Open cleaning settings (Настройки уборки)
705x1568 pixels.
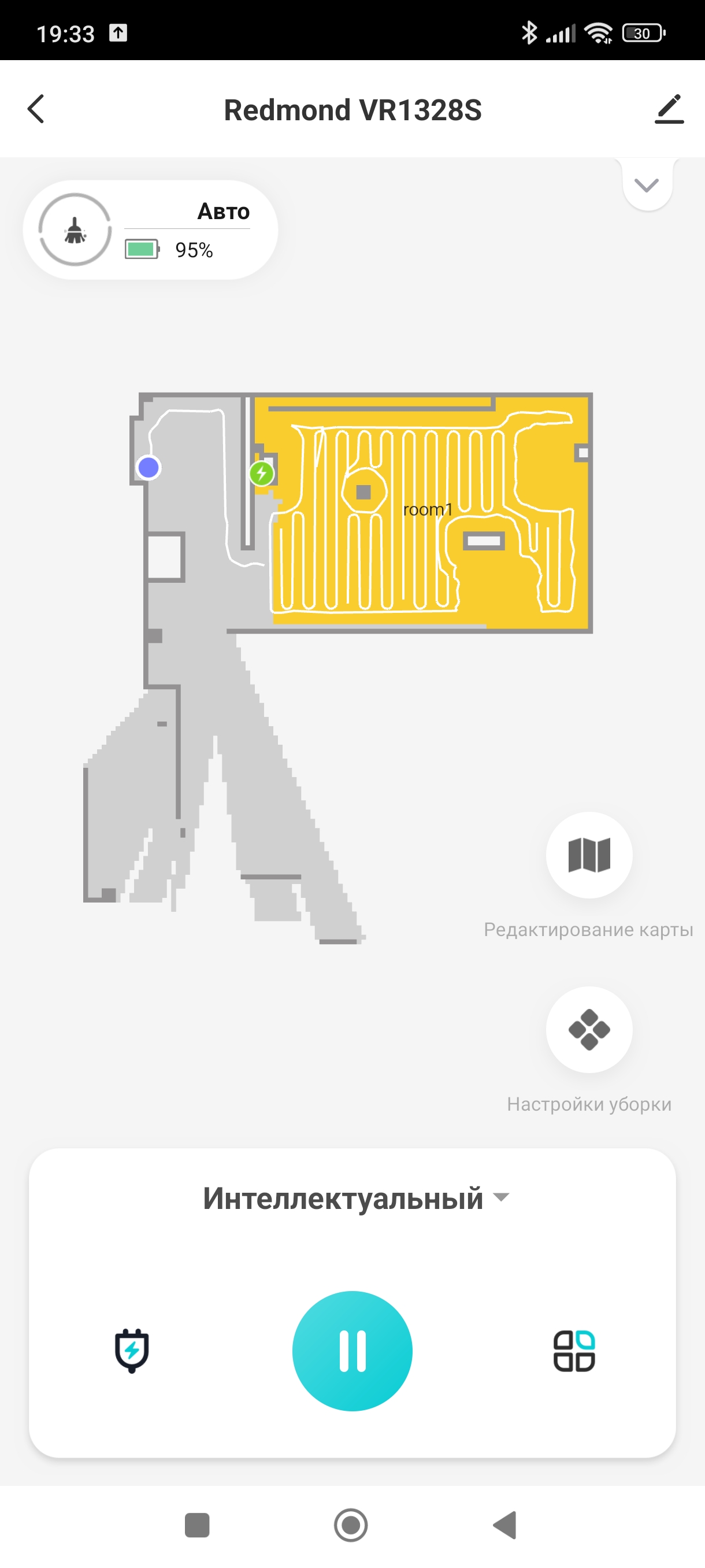[x=589, y=1029]
